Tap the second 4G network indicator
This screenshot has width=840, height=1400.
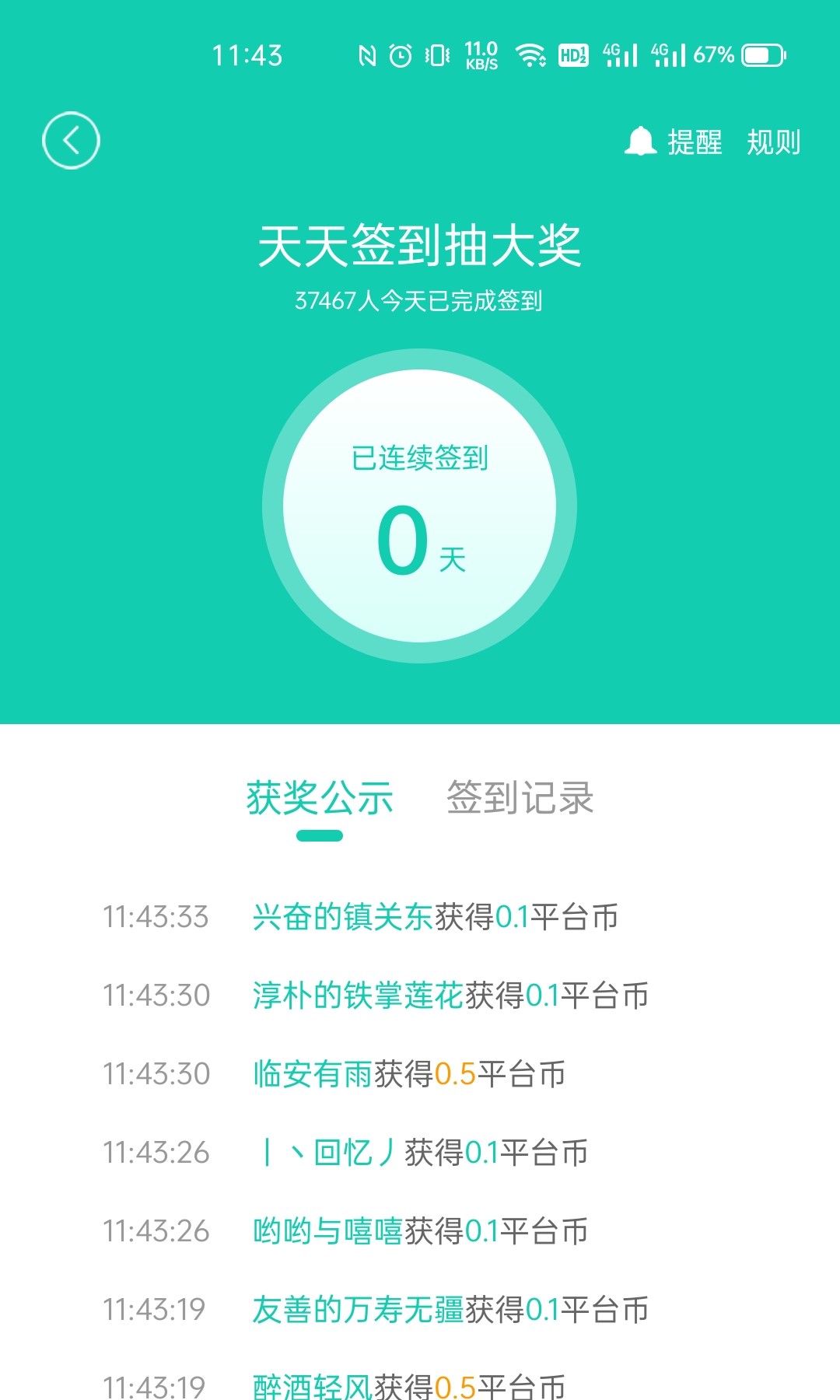pyautogui.click(x=670, y=55)
